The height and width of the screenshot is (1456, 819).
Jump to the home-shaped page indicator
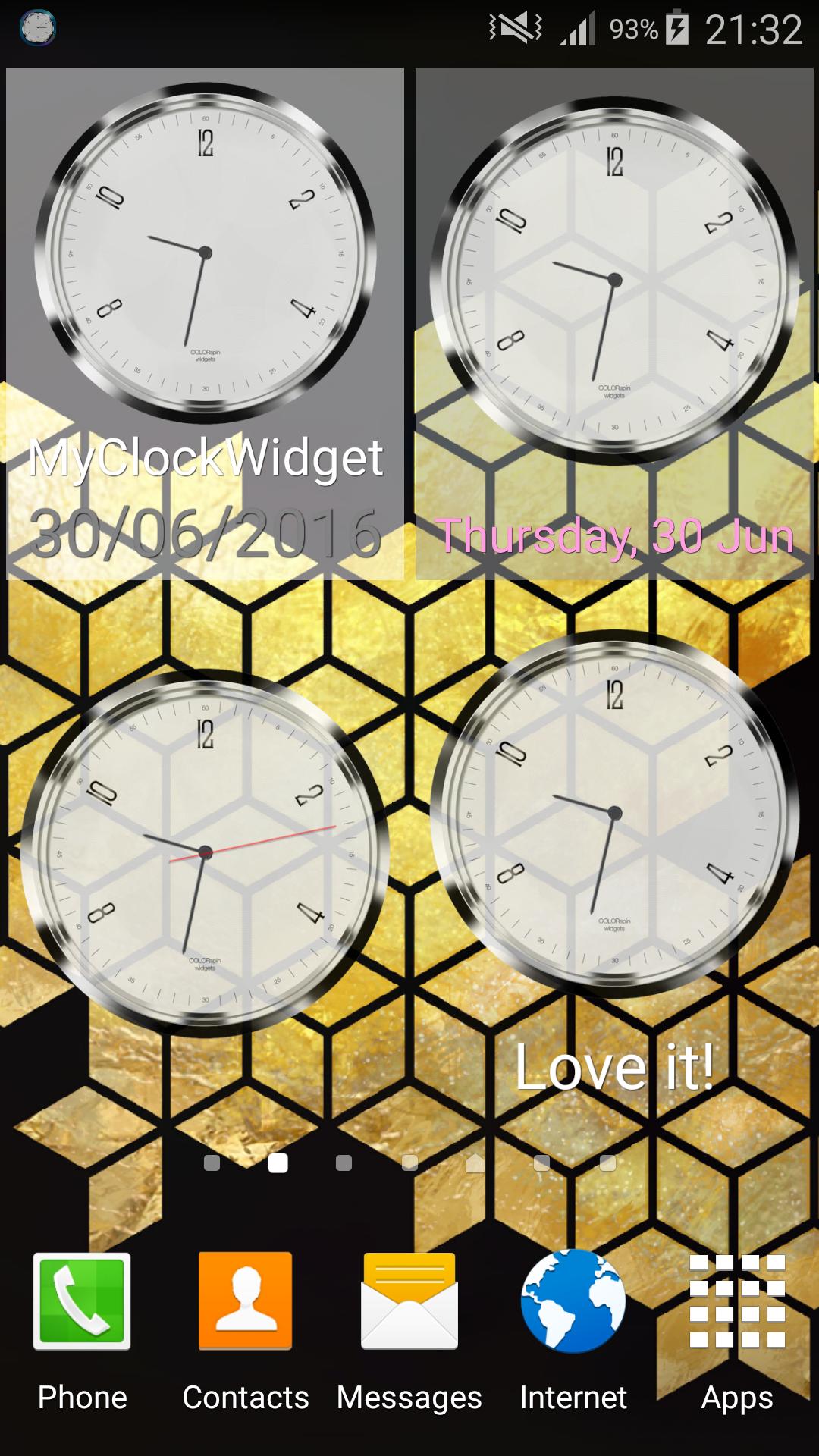point(475,1163)
